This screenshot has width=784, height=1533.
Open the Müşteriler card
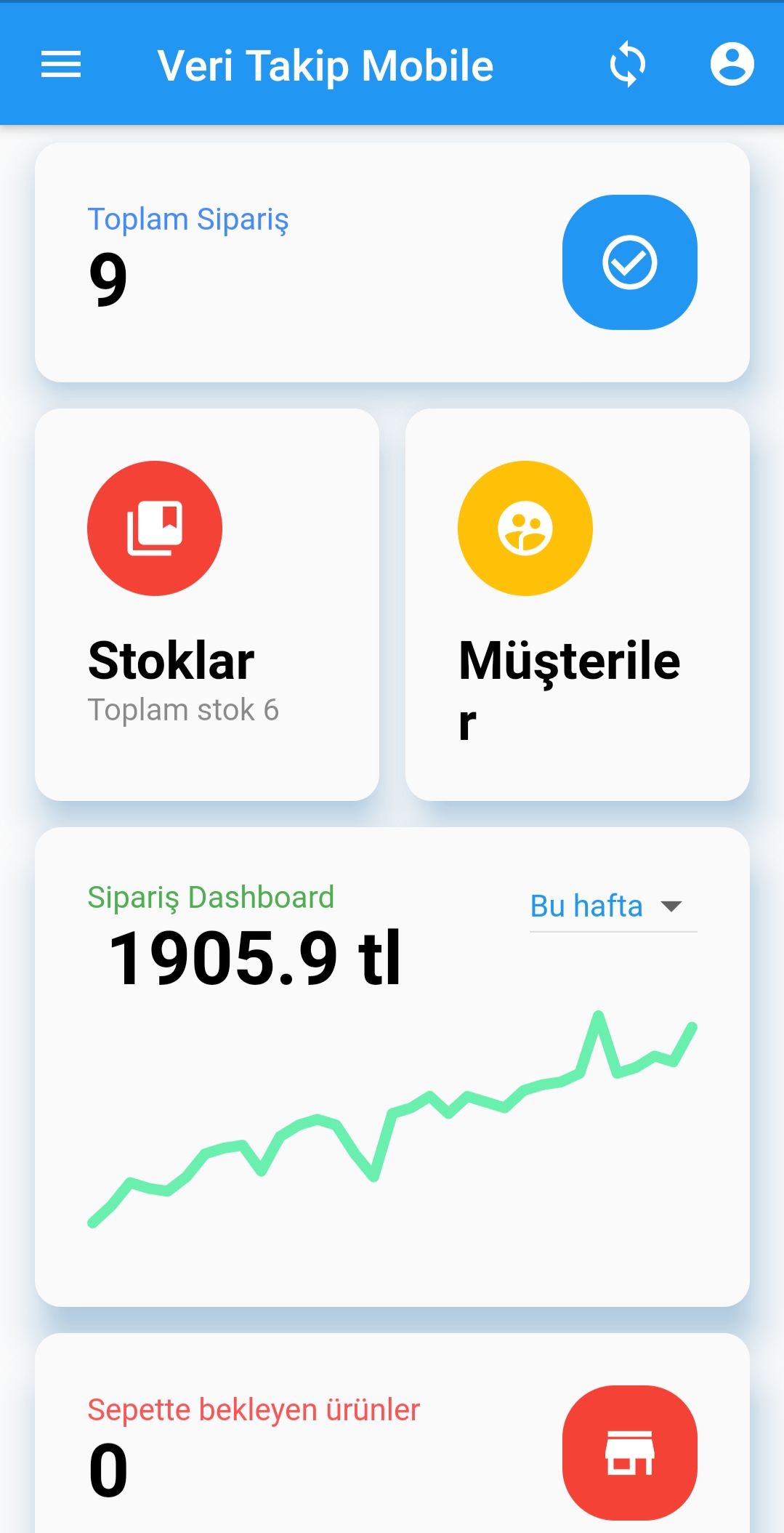(578, 605)
